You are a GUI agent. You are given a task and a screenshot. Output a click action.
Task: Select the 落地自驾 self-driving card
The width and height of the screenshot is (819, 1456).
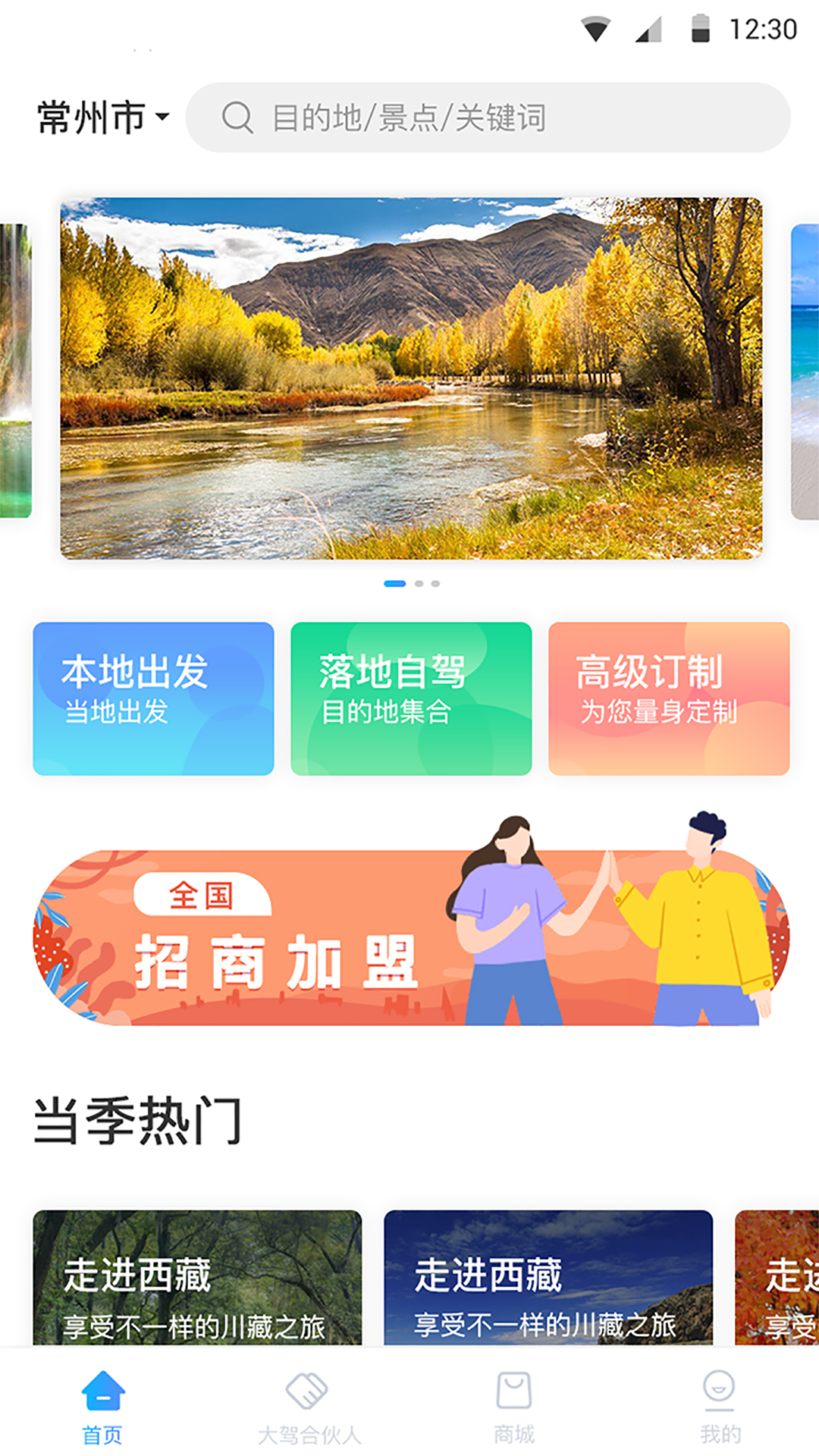(x=410, y=698)
